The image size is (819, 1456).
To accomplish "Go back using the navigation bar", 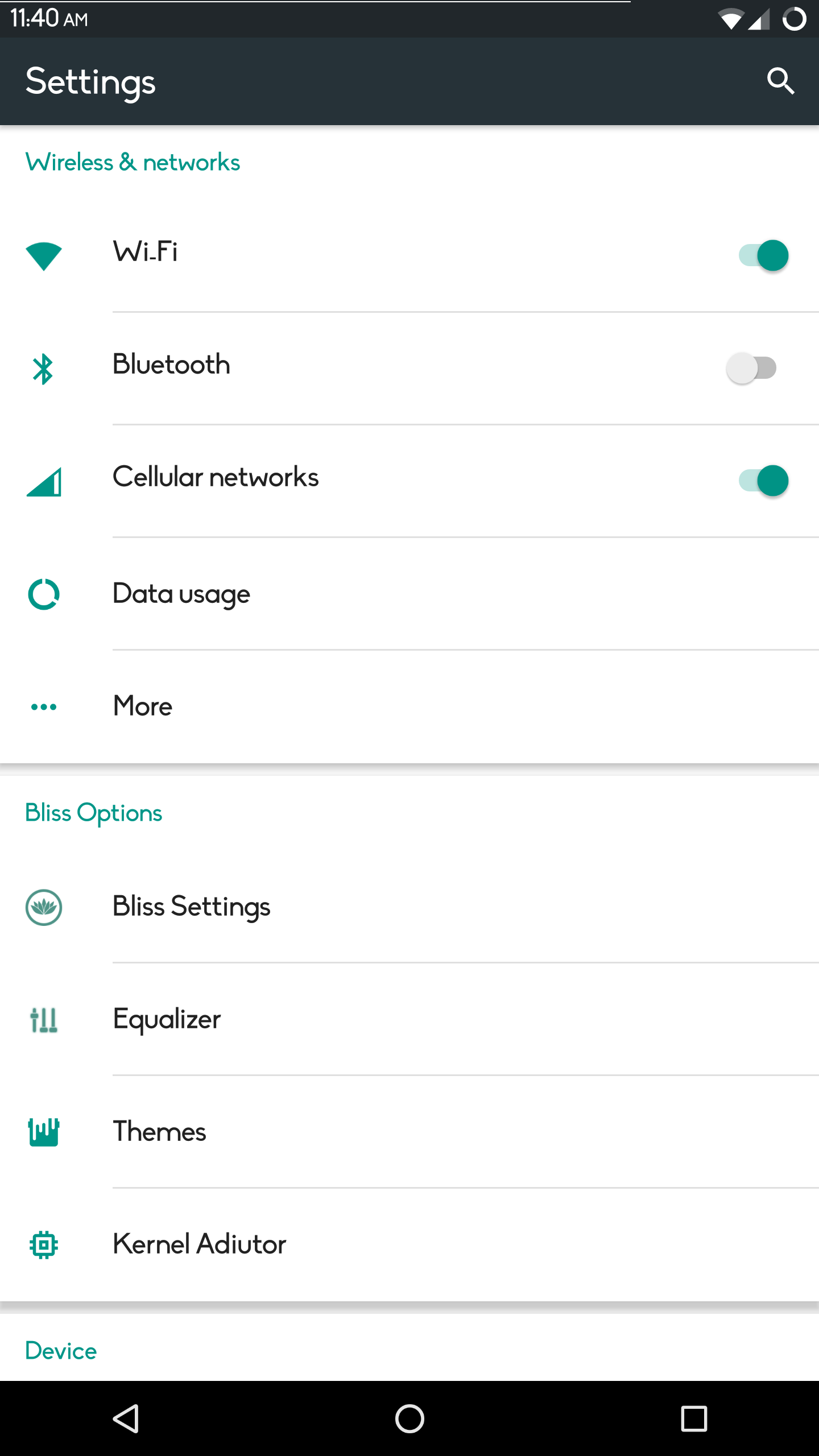I will click(126, 1418).
